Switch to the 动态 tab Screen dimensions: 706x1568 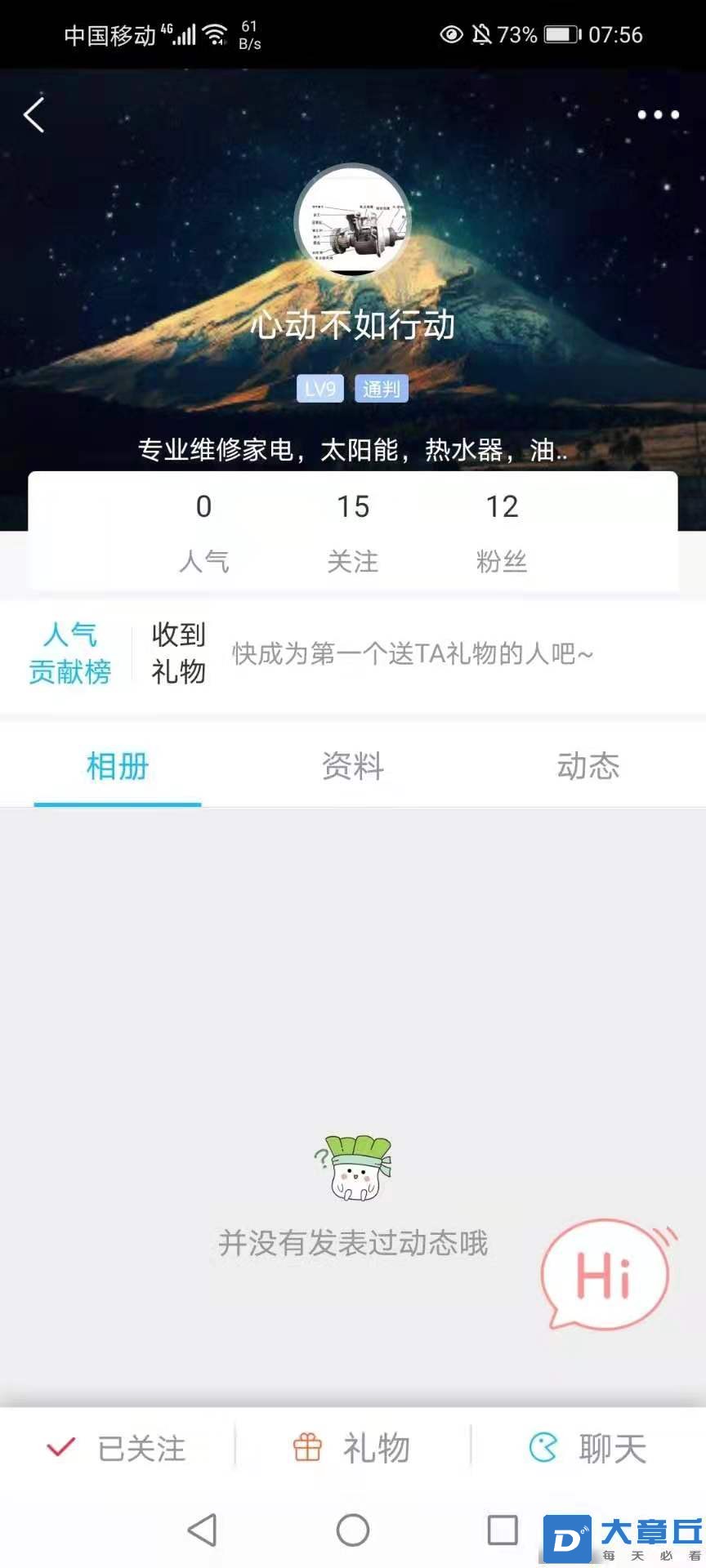click(588, 766)
